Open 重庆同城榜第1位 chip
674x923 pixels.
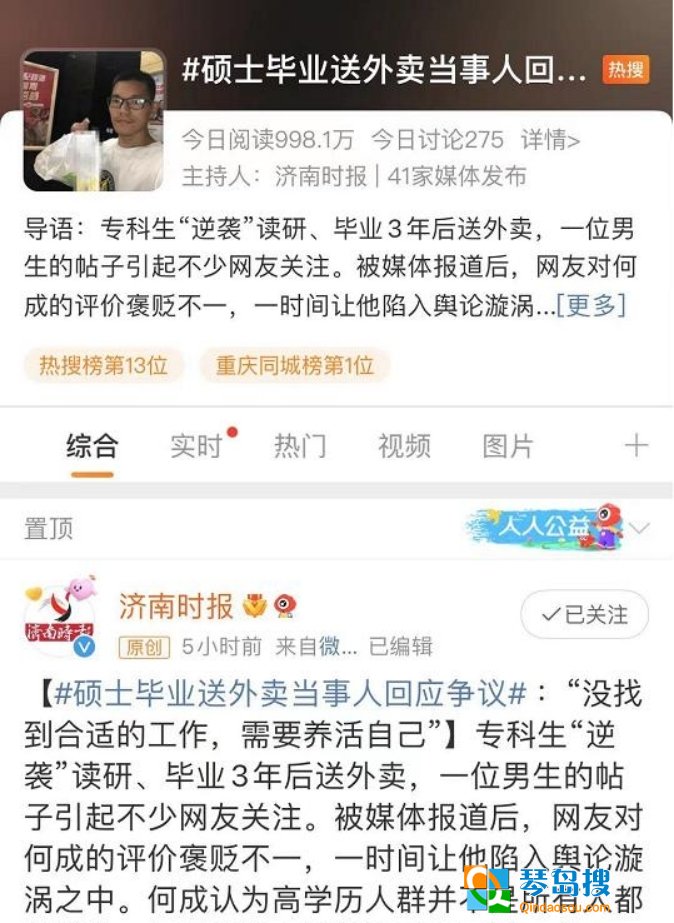tap(295, 366)
